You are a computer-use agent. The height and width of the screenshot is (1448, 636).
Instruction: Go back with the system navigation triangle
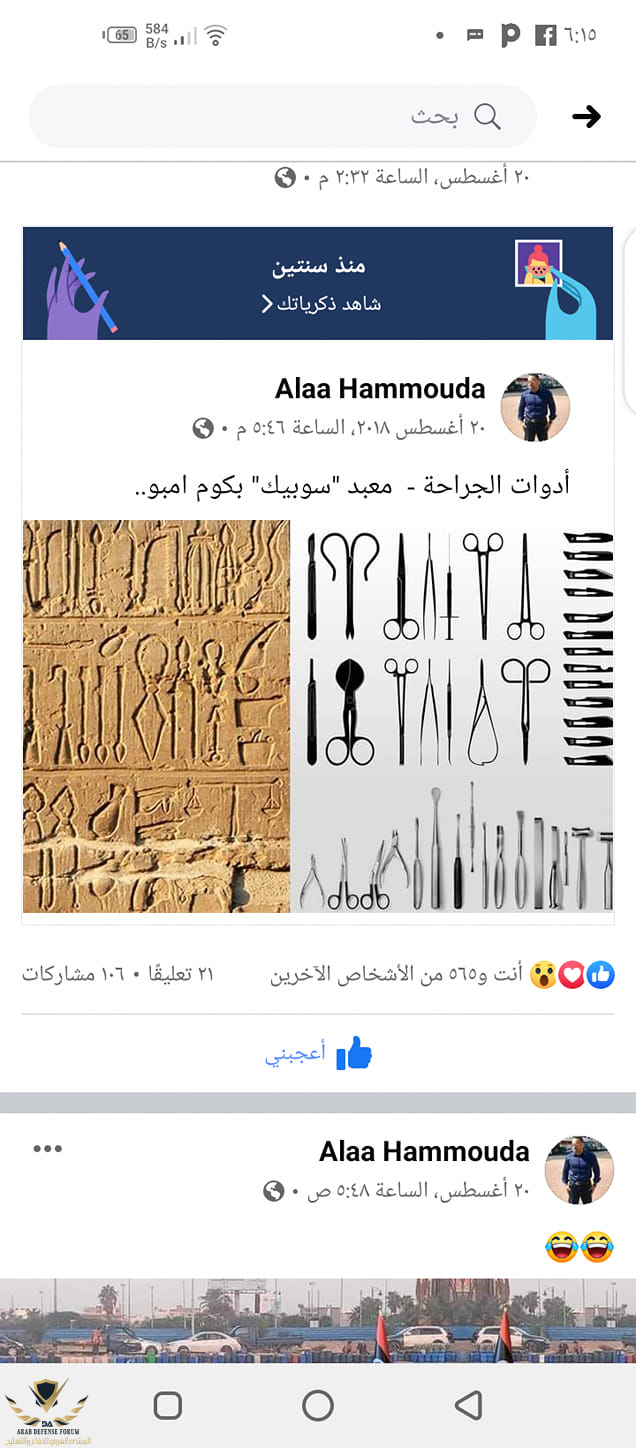[x=467, y=1405]
